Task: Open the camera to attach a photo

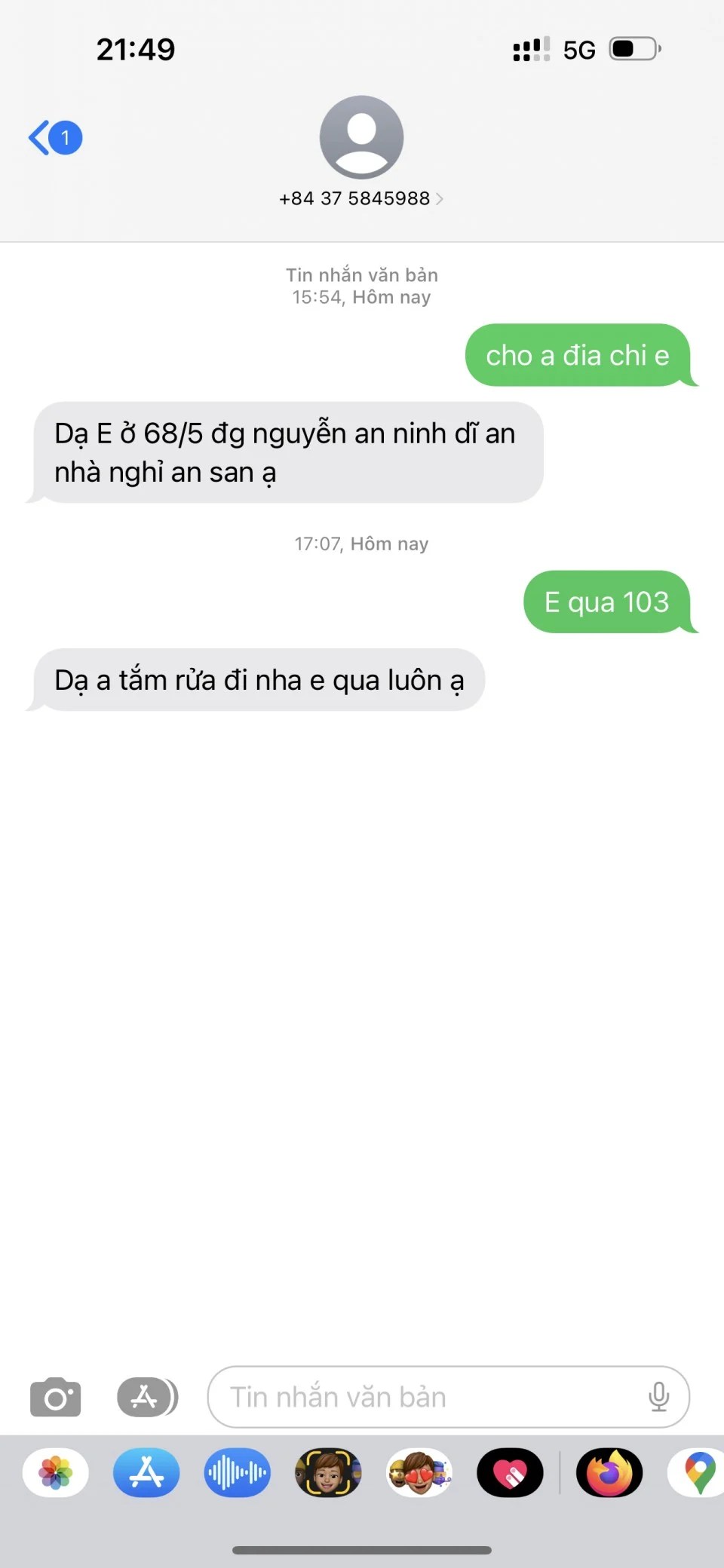Action: tap(55, 1397)
